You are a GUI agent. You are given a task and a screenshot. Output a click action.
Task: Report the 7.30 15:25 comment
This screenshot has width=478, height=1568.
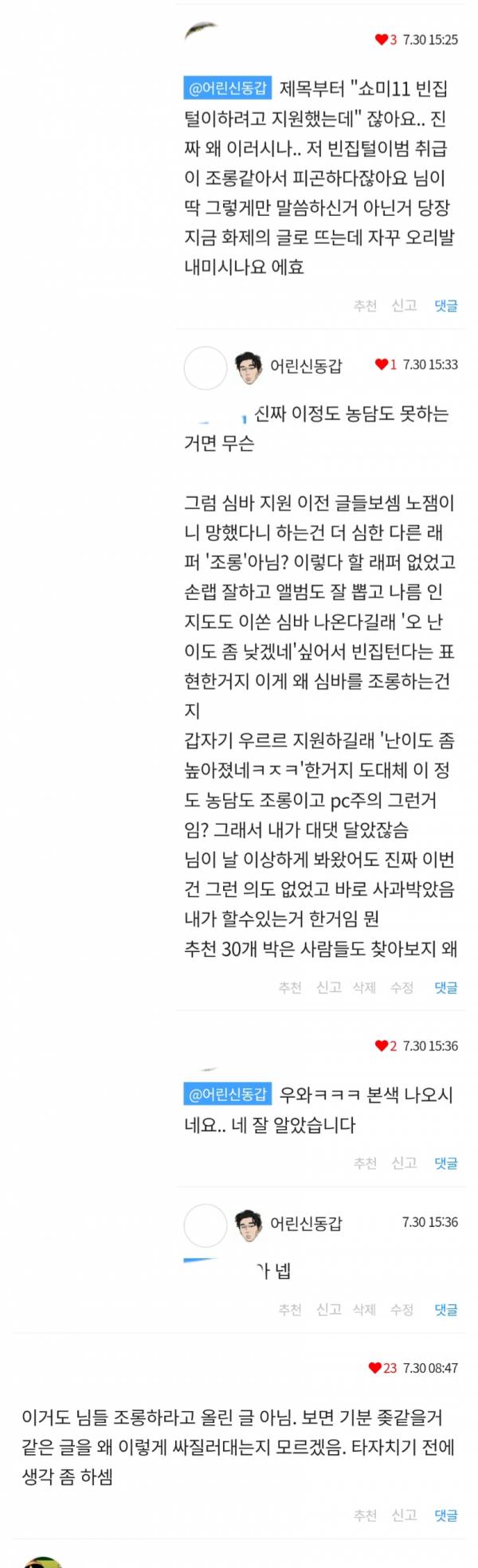(x=404, y=305)
